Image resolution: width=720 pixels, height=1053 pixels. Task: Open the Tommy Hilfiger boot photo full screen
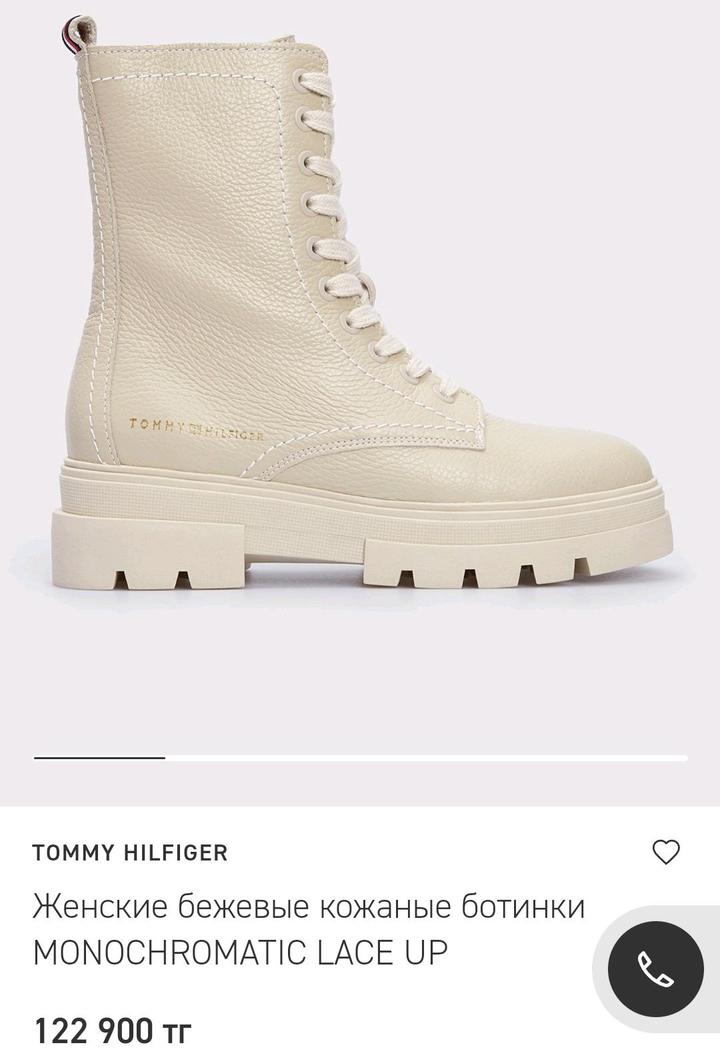coord(360,330)
